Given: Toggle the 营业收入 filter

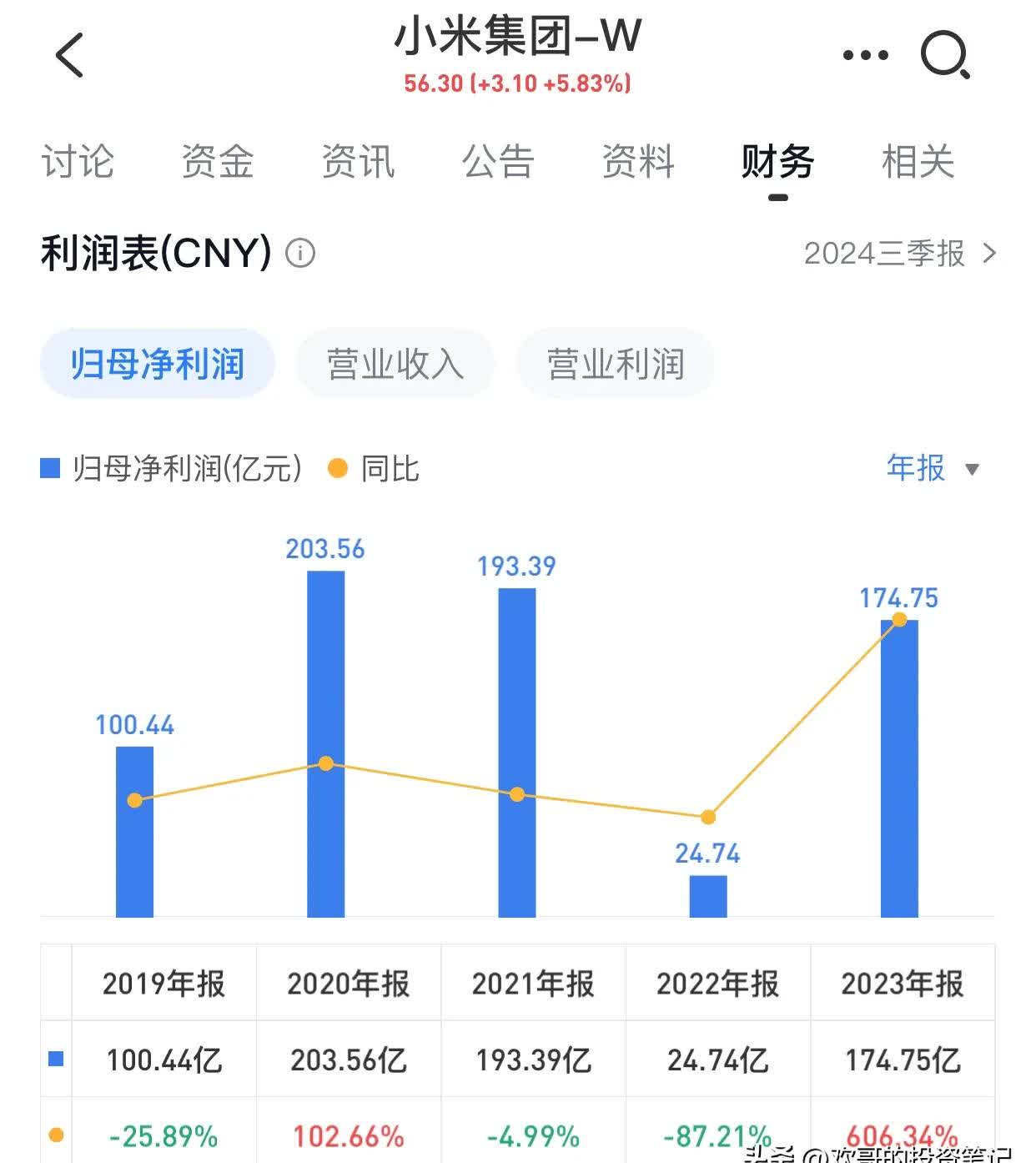Looking at the screenshot, I should [x=395, y=363].
